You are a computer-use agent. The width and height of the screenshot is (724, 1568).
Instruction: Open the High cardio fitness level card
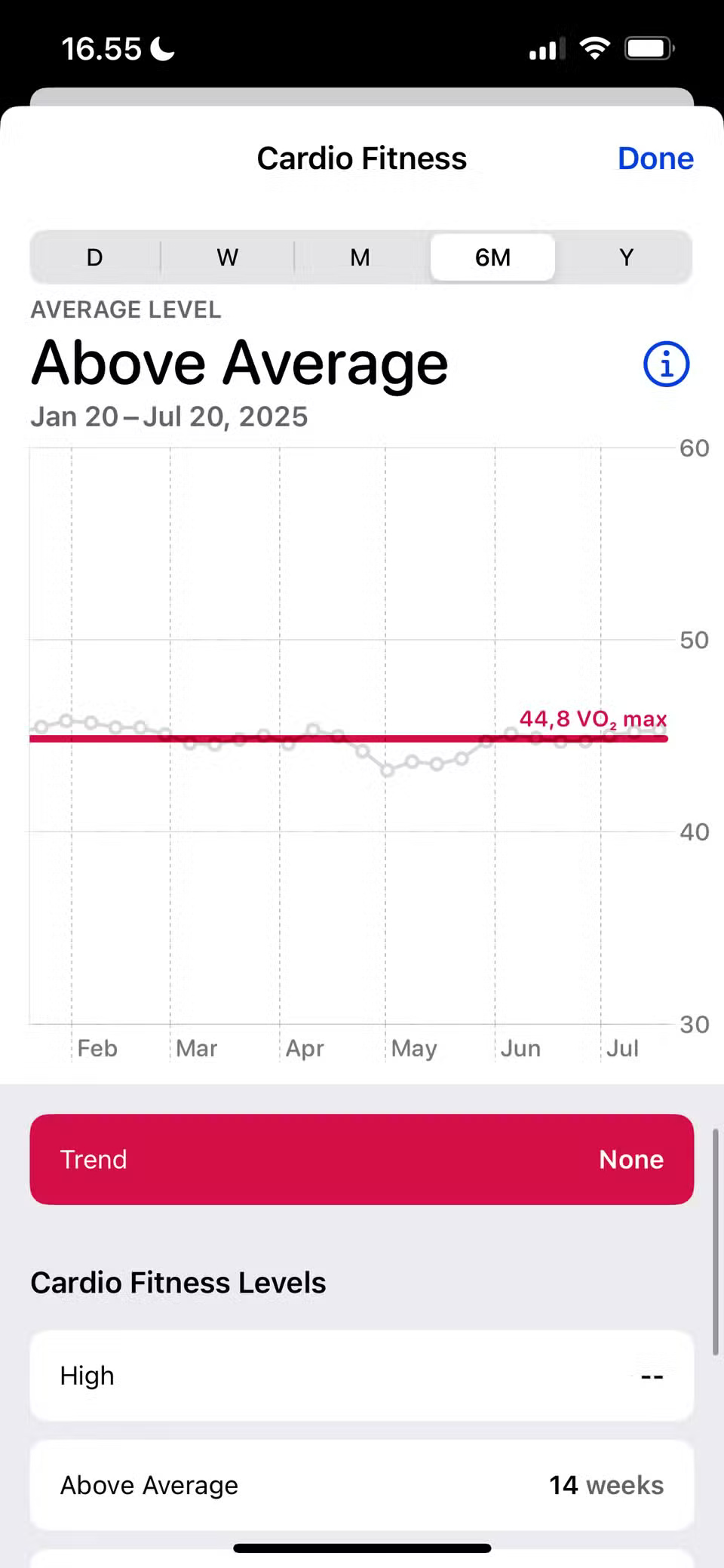click(x=361, y=1375)
